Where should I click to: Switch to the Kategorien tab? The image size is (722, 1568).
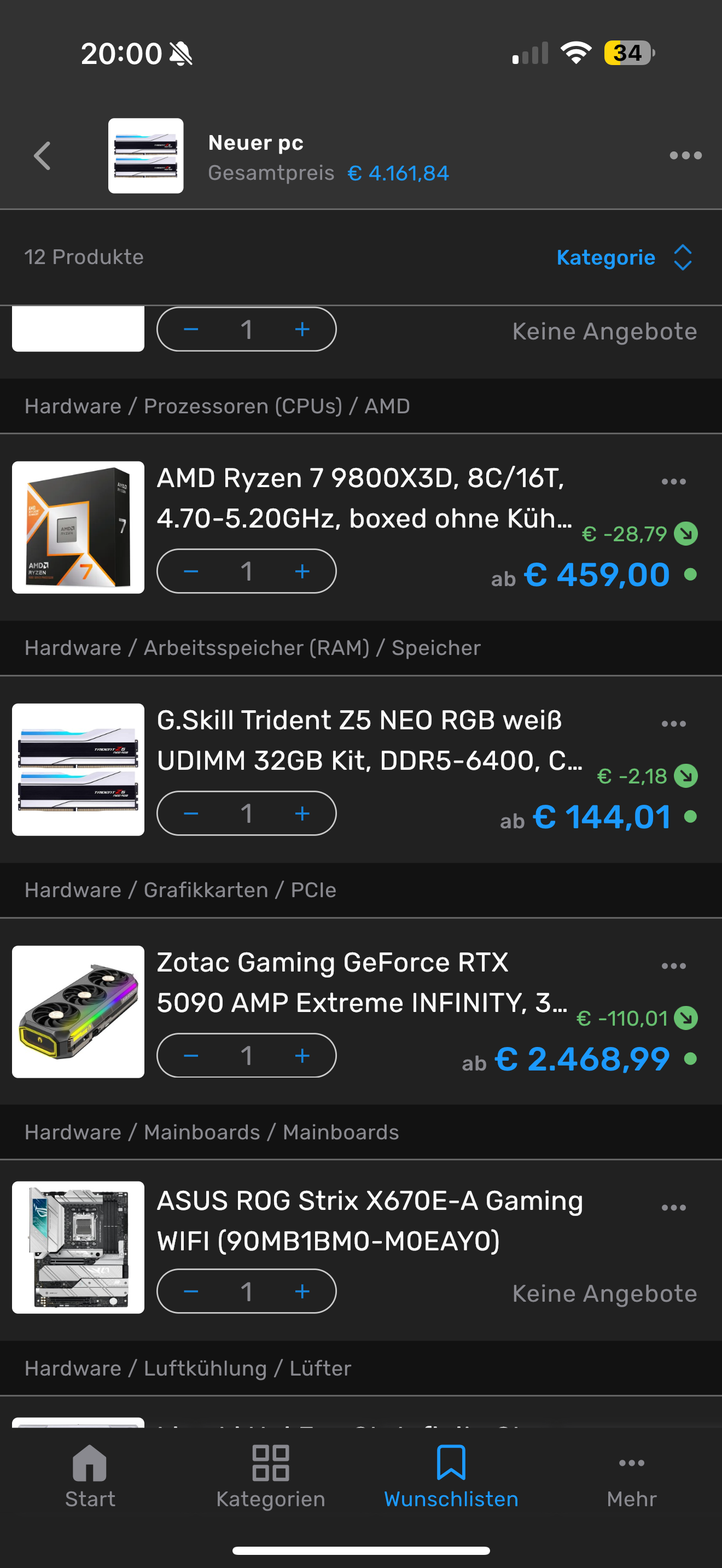click(270, 1476)
